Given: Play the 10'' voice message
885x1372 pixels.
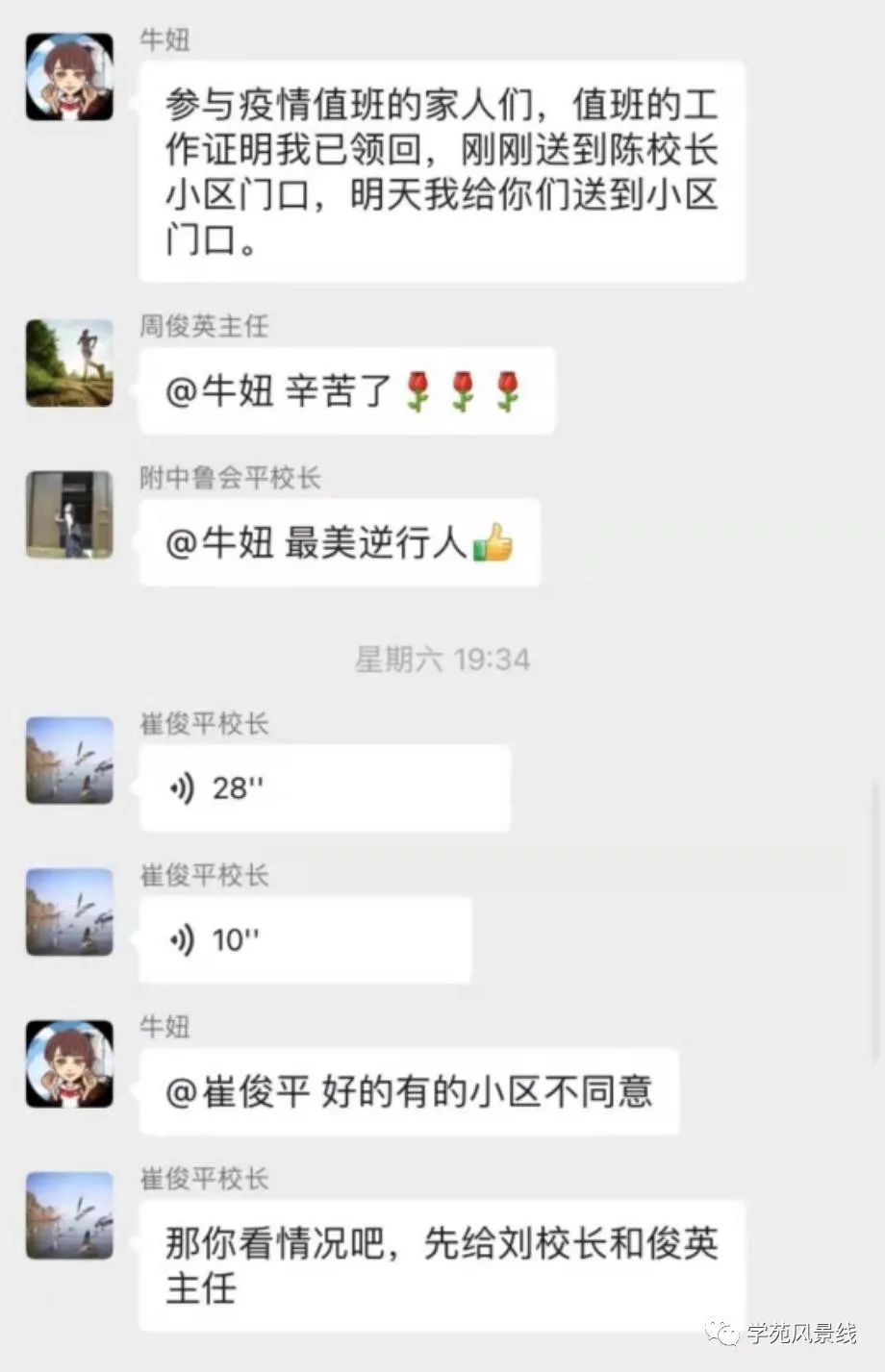Looking at the screenshot, I should pos(305,939).
